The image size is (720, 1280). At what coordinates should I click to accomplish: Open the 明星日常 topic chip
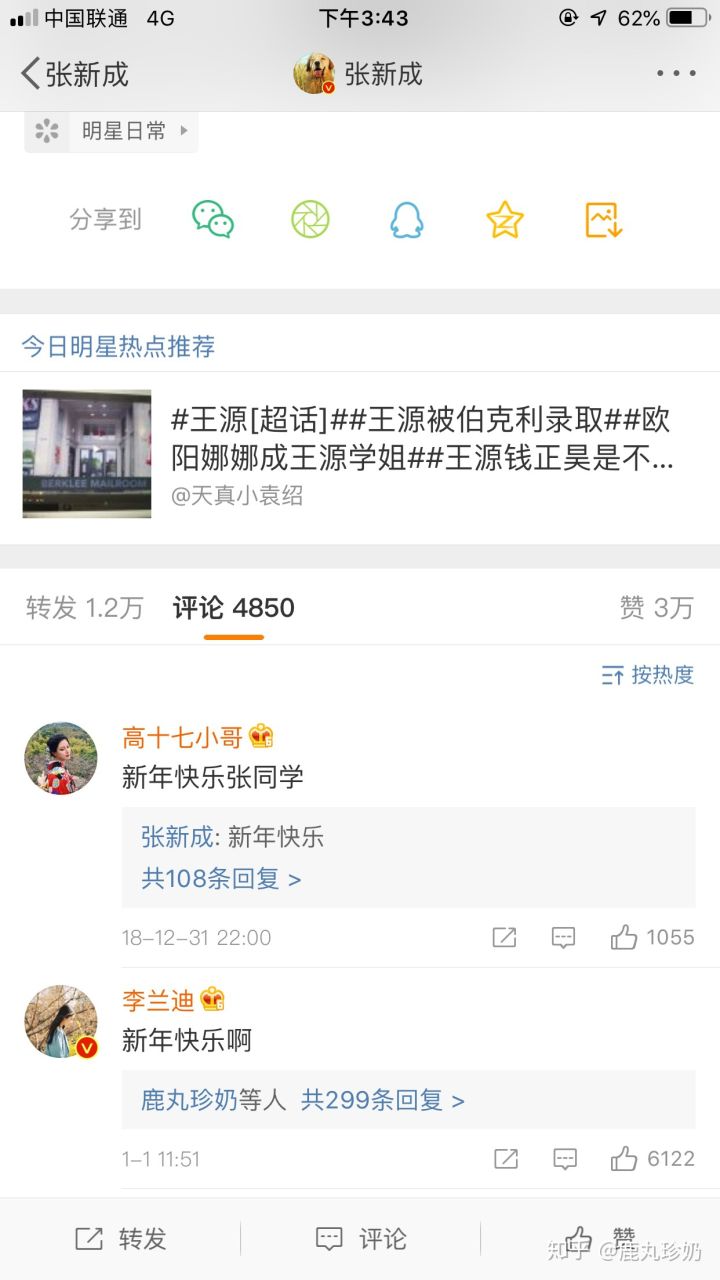(112, 131)
